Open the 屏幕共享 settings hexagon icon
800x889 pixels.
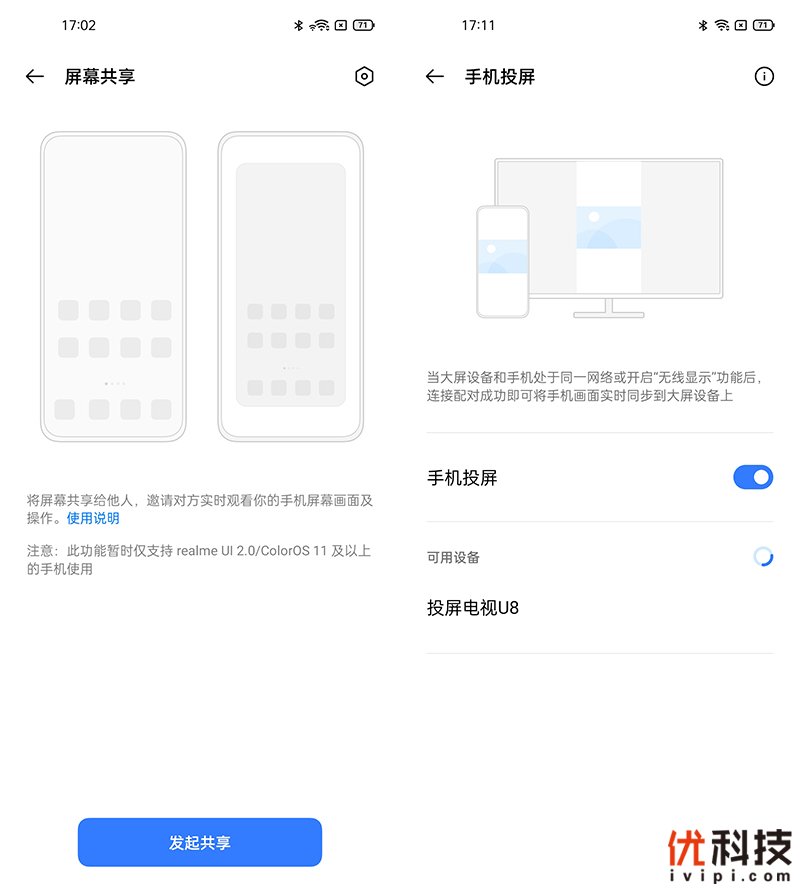(x=364, y=77)
